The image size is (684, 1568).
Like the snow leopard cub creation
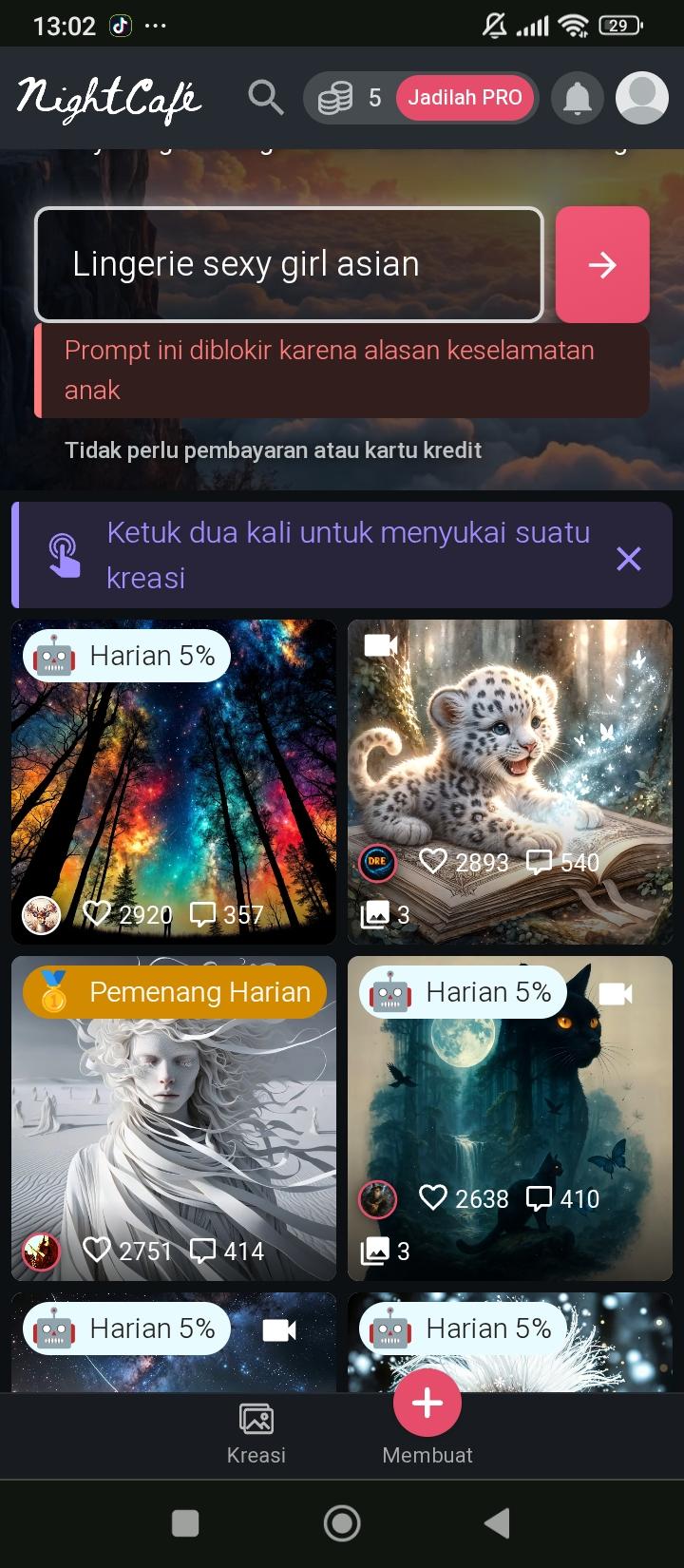point(433,861)
